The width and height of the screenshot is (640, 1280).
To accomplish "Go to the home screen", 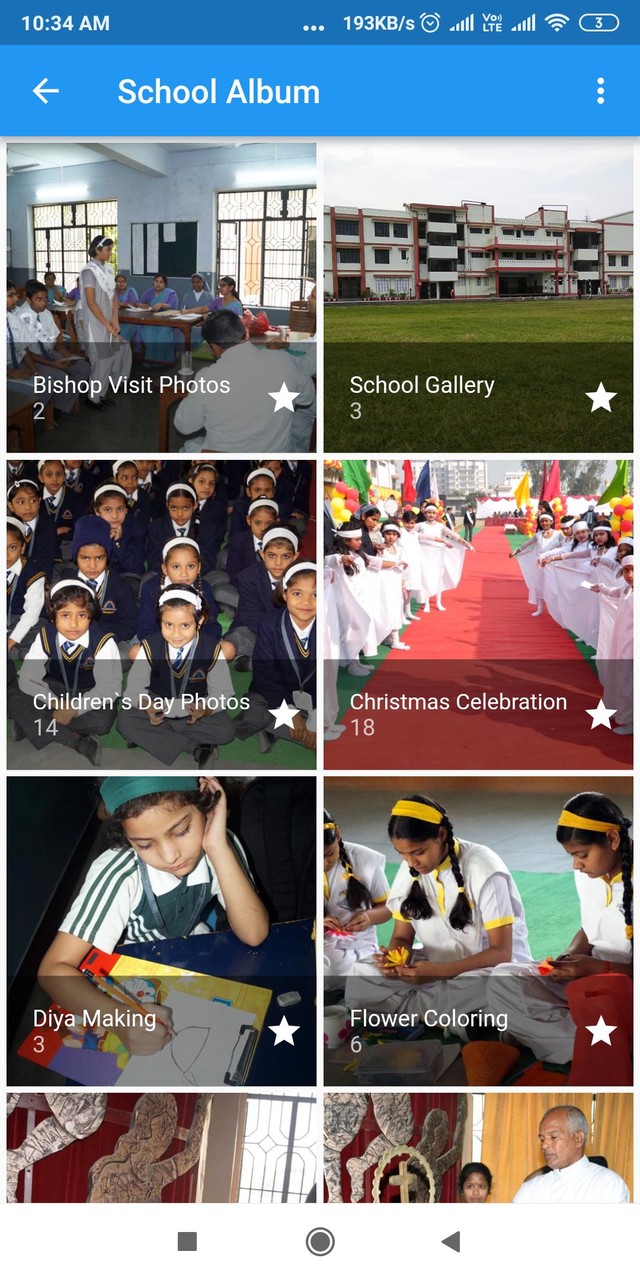I will click(320, 1242).
